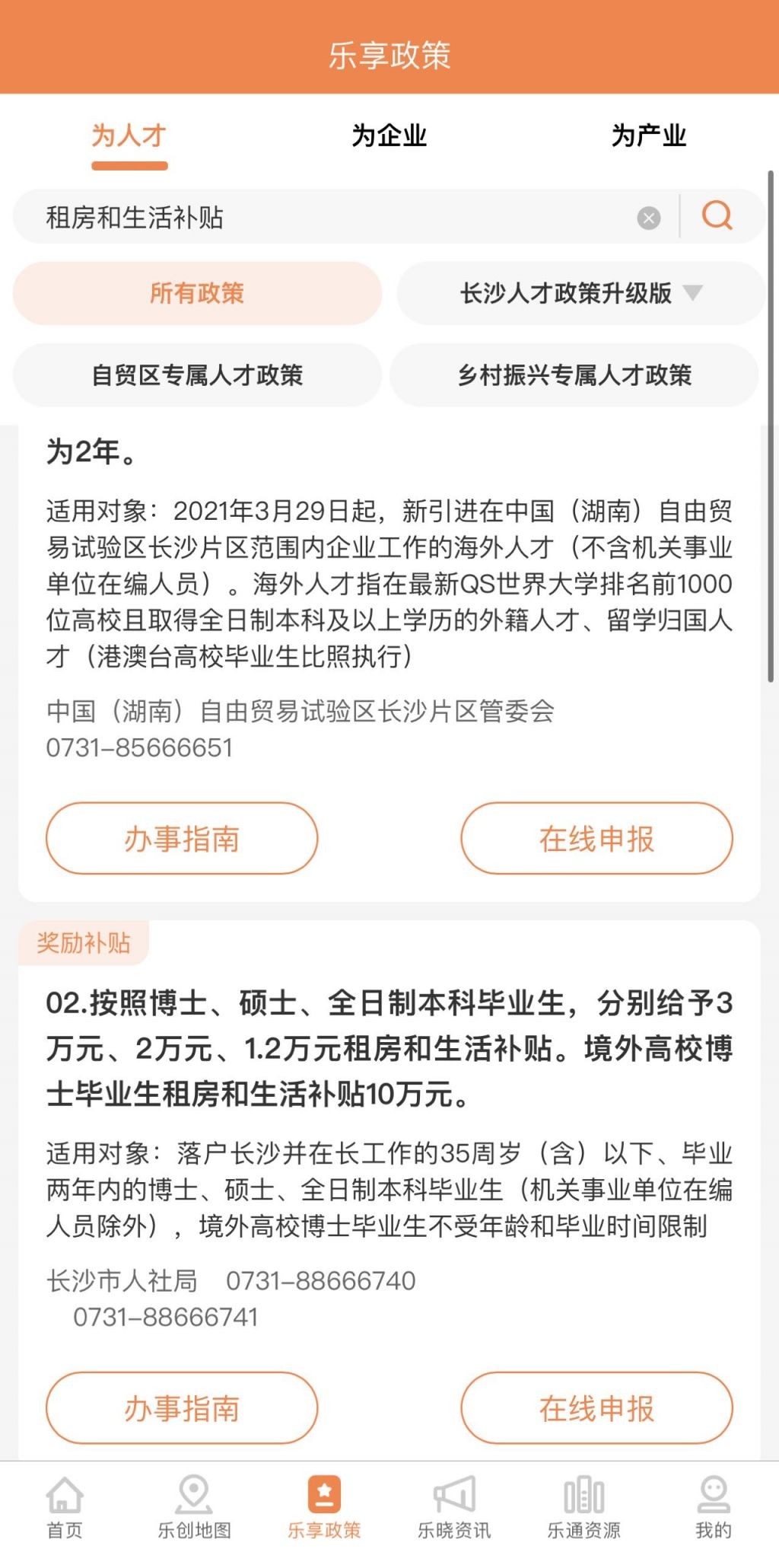Filter by 自贸区专属人才政策
This screenshot has width=779, height=1568.
(x=197, y=375)
